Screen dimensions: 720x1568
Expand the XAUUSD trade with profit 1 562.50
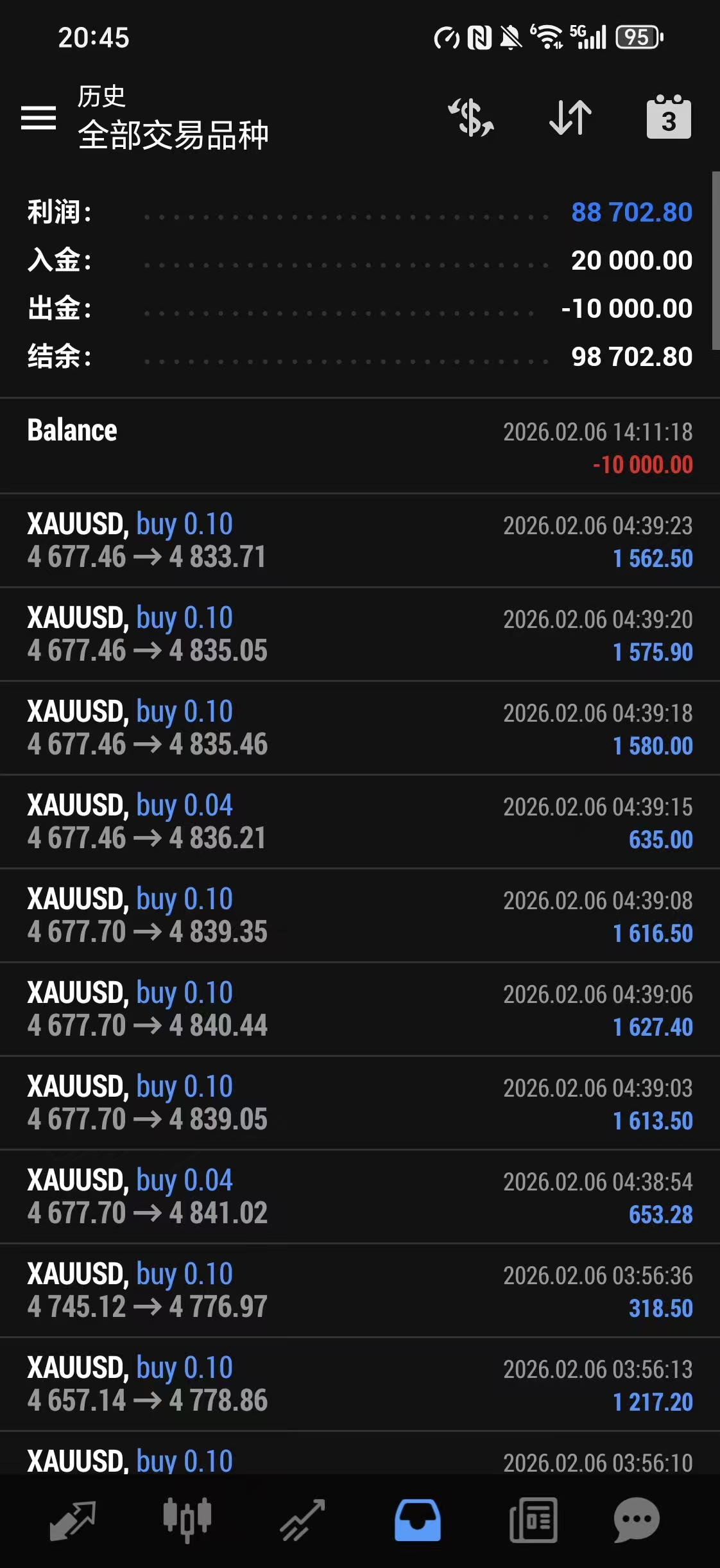(359, 540)
